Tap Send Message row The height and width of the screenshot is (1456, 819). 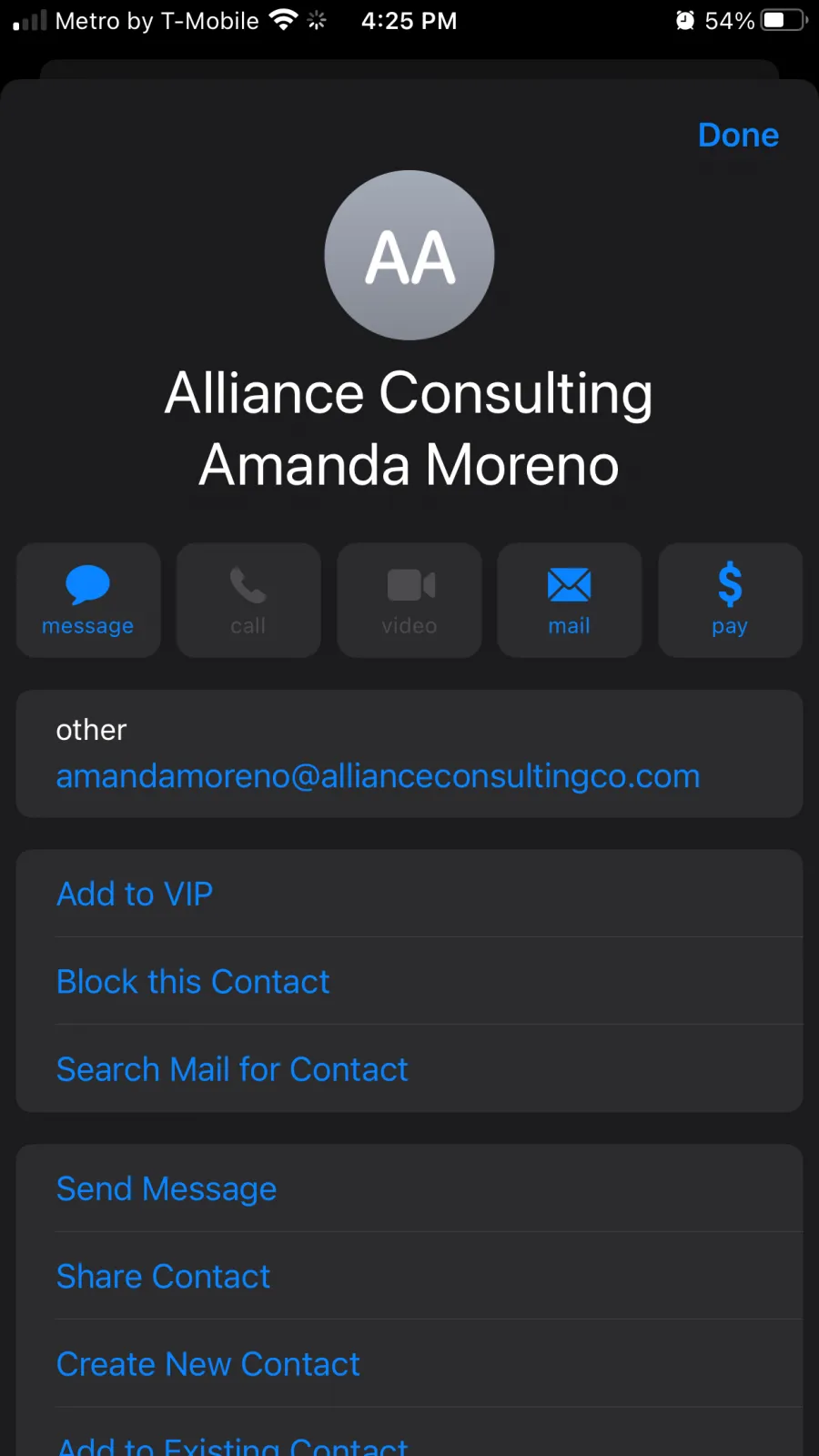coord(409,1188)
